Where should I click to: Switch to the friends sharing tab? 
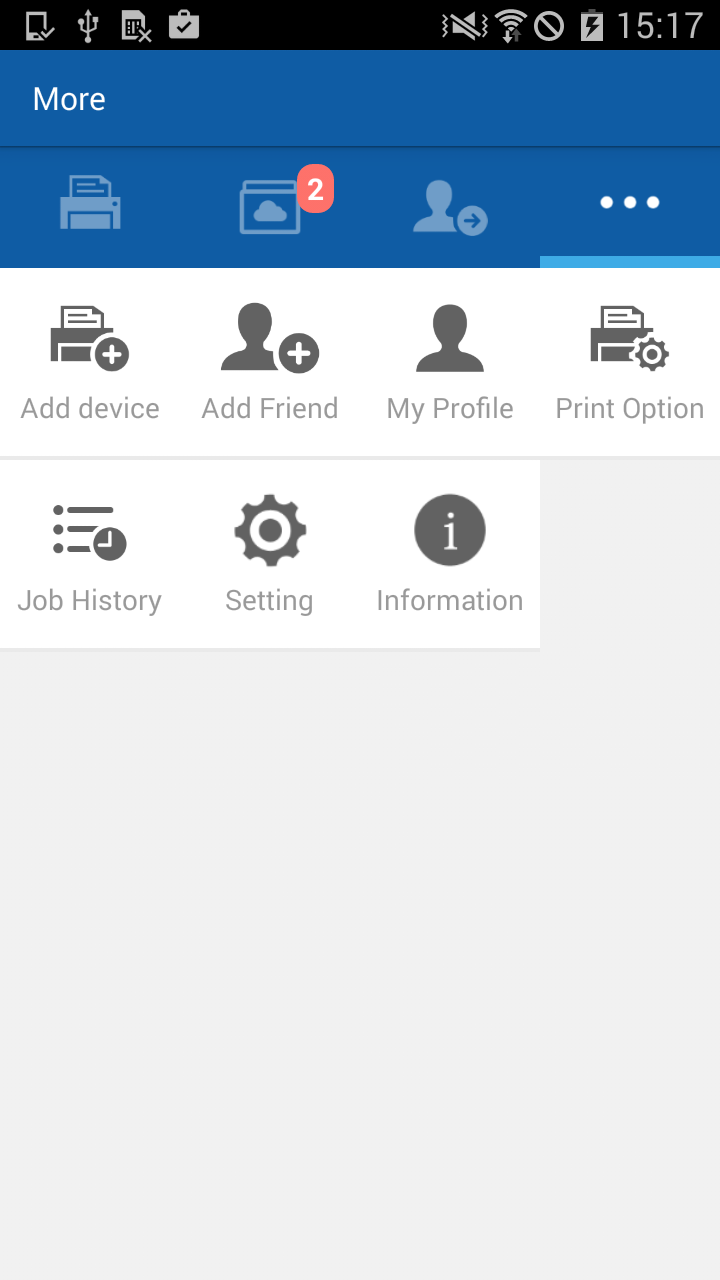(x=450, y=206)
